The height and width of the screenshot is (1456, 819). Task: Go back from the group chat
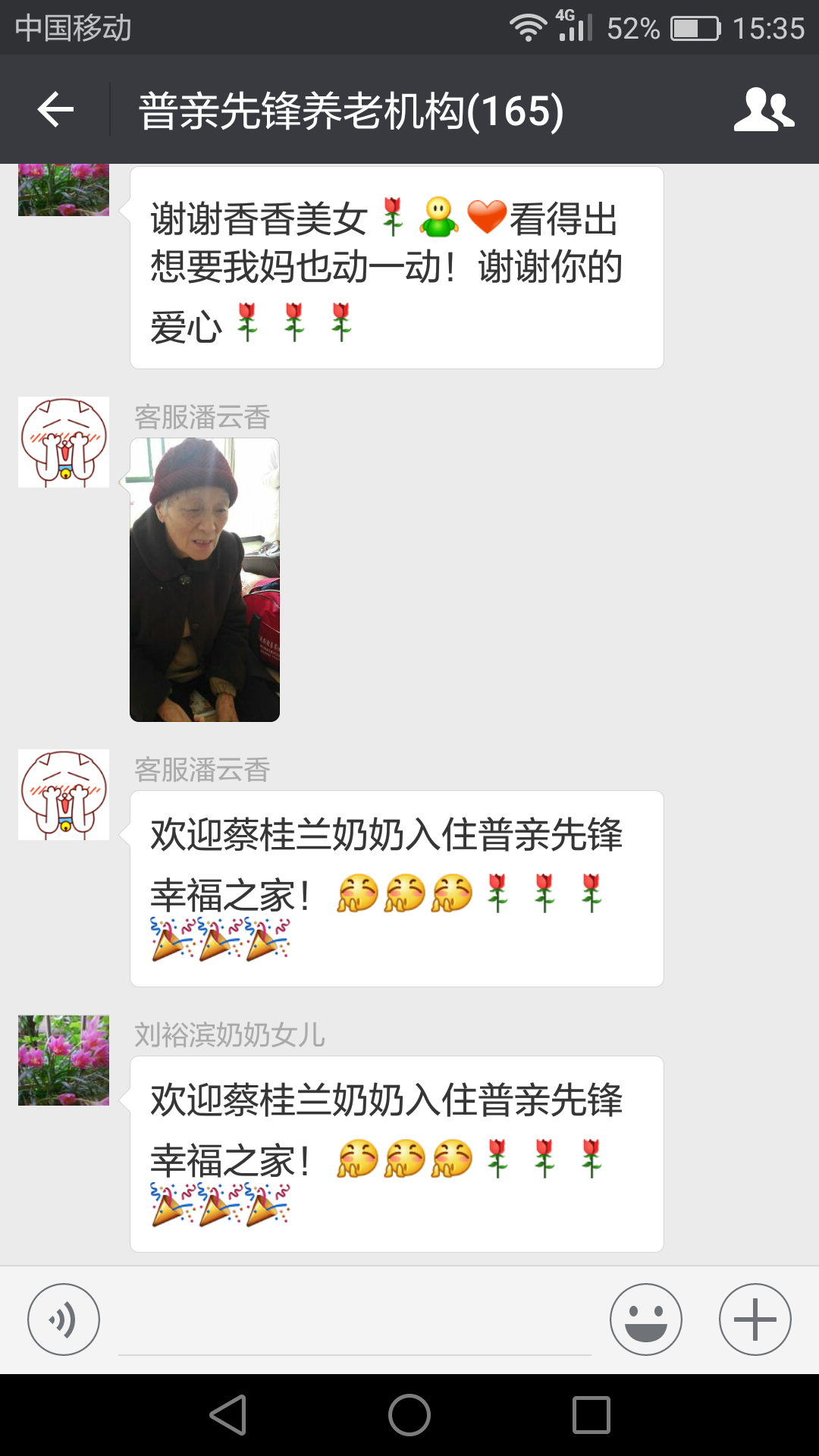point(55,110)
